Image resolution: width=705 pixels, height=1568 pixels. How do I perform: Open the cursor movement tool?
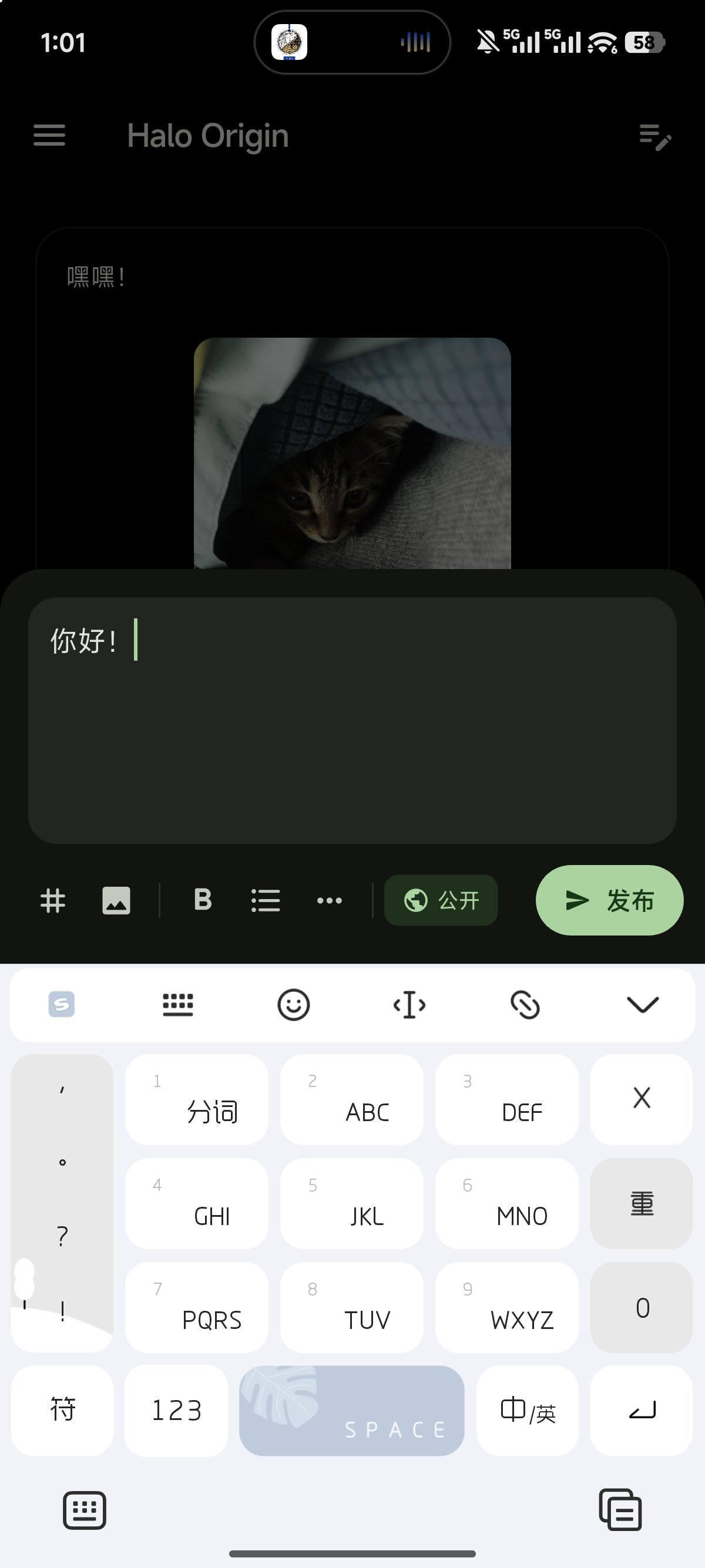pyautogui.click(x=409, y=1004)
